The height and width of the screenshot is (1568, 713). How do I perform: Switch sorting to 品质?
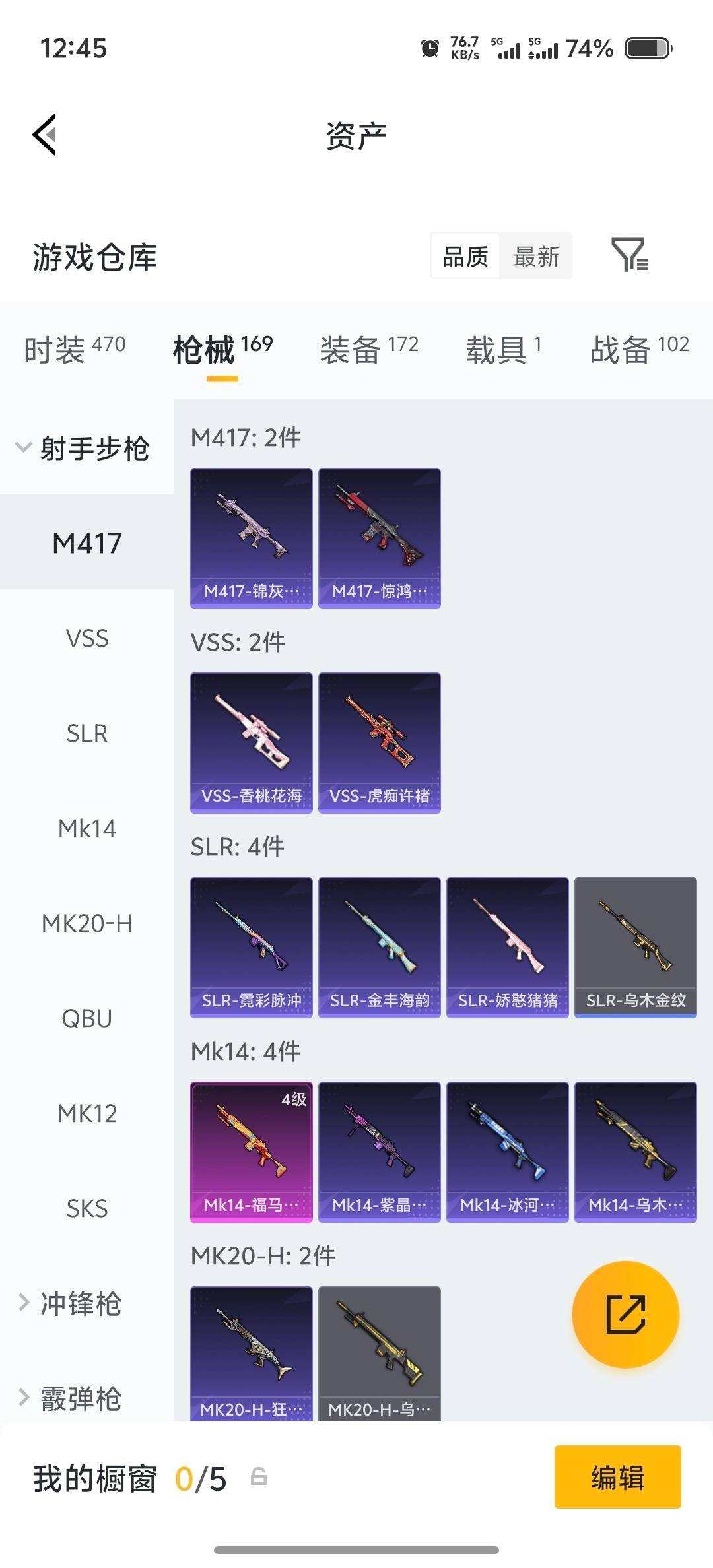[464, 256]
